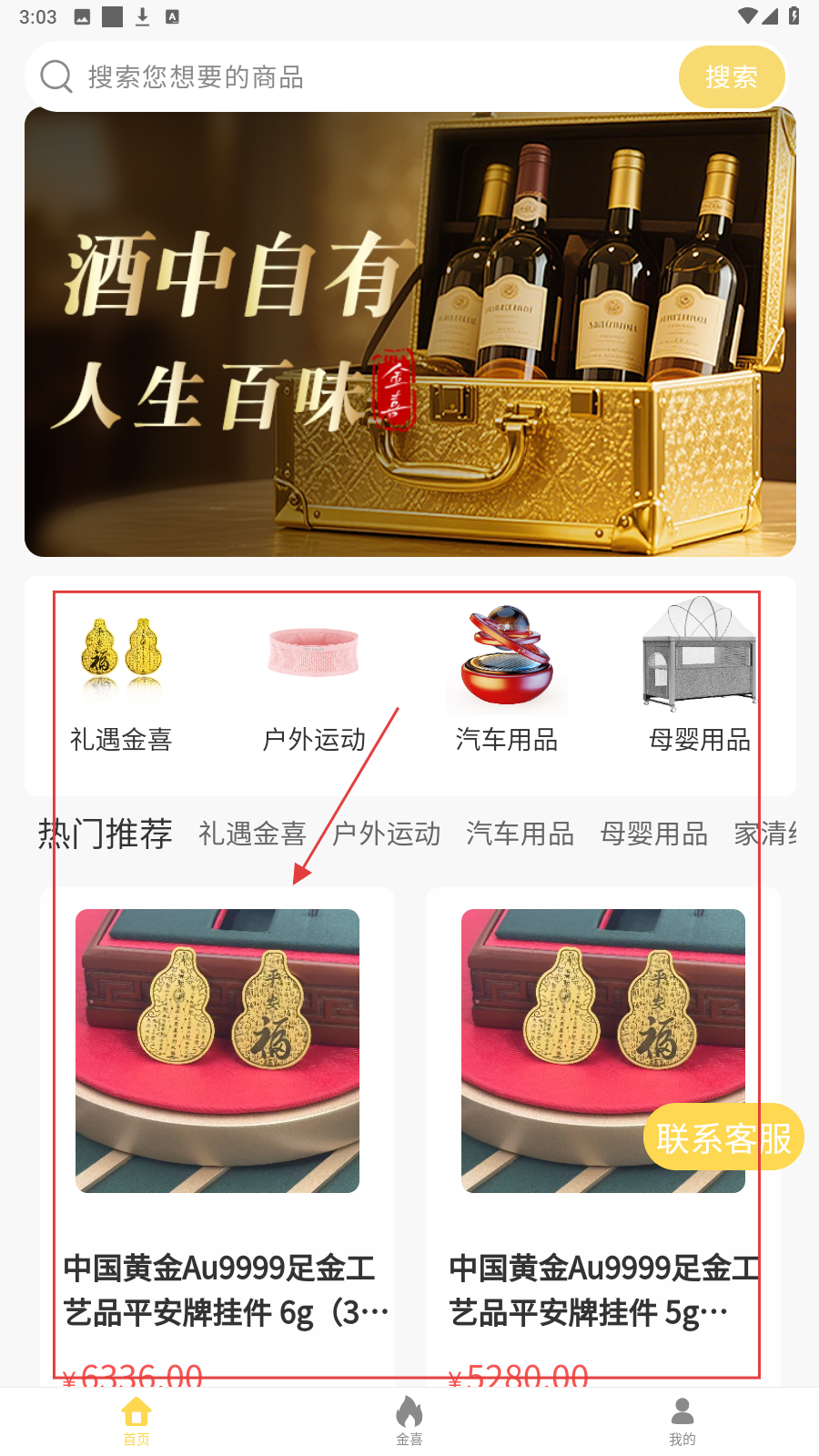Screen dimensions: 819x1456
Task: Go to the 首页 bottom tab
Action: pyautogui.click(x=136, y=1421)
